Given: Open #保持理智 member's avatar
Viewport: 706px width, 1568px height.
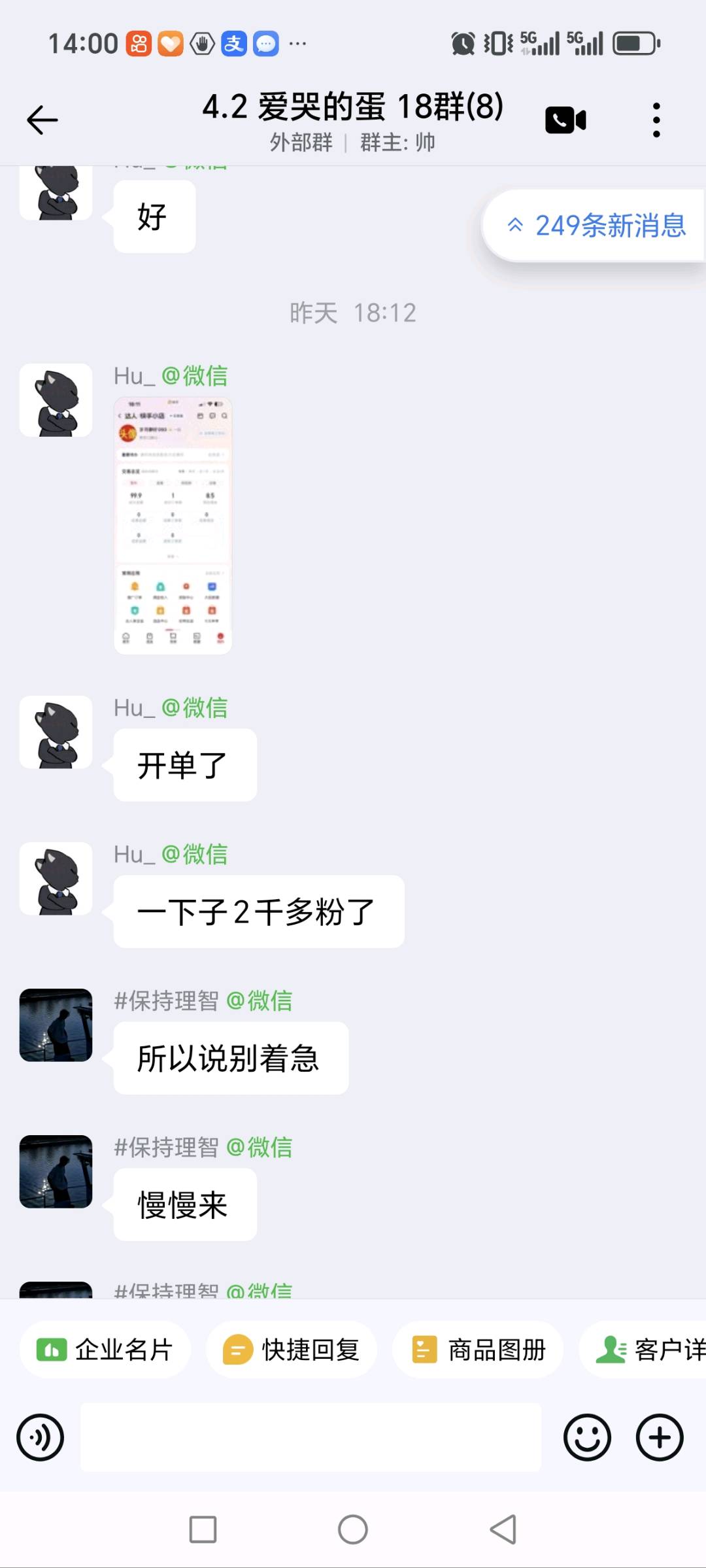Looking at the screenshot, I should 56,1025.
